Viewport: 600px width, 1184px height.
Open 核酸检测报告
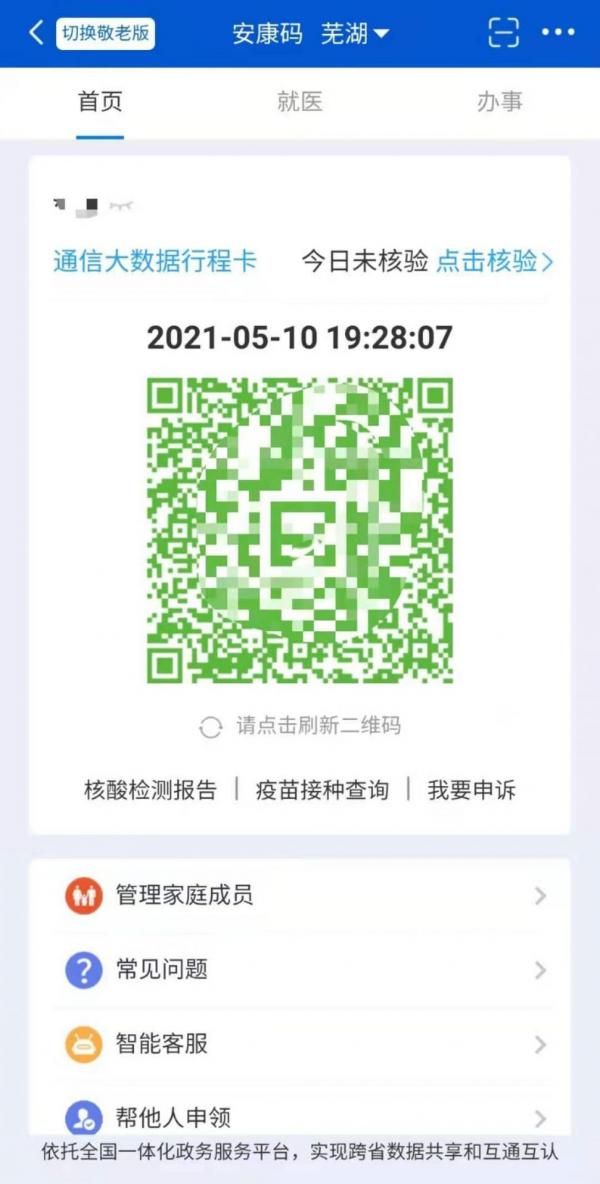(x=150, y=790)
